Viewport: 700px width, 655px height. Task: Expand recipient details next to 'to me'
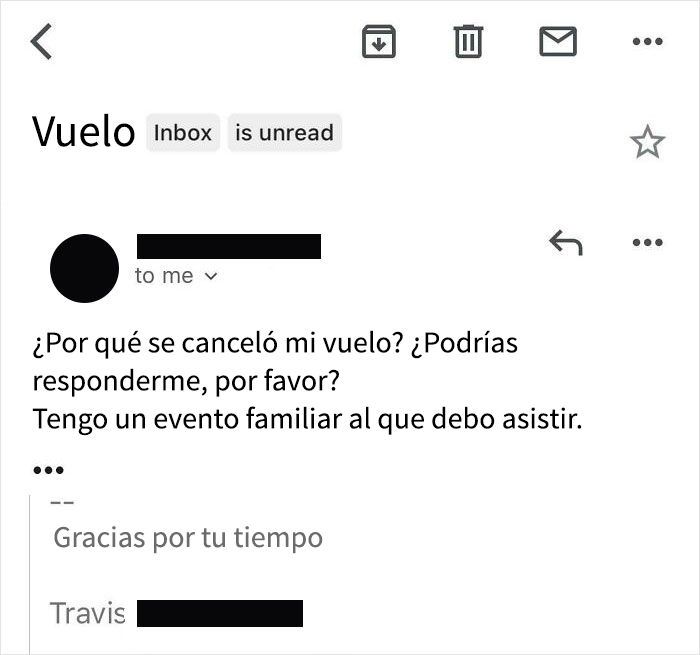(x=208, y=277)
